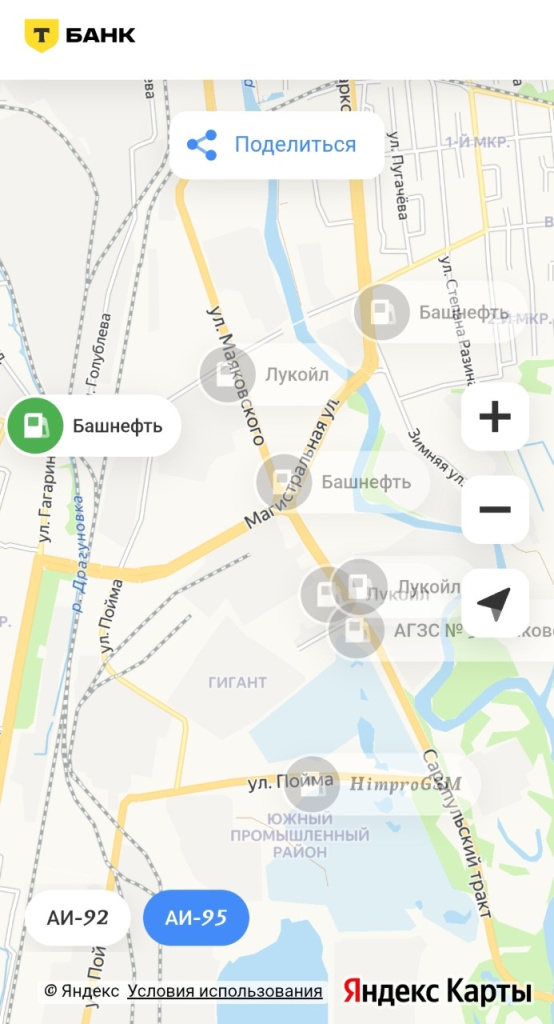Zoom out with the minus button
This screenshot has height=1024, width=554.
click(495, 509)
